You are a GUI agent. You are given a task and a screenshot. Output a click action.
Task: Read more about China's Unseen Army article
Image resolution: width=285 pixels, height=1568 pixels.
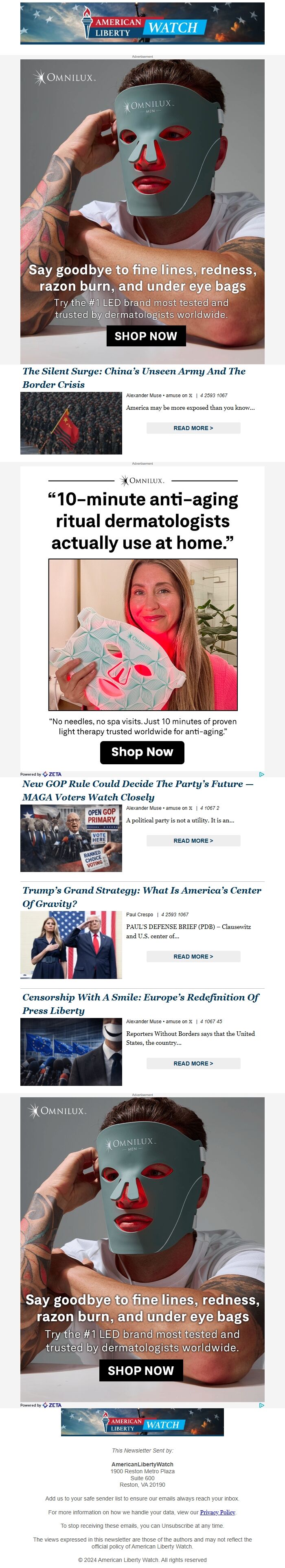coord(193,428)
